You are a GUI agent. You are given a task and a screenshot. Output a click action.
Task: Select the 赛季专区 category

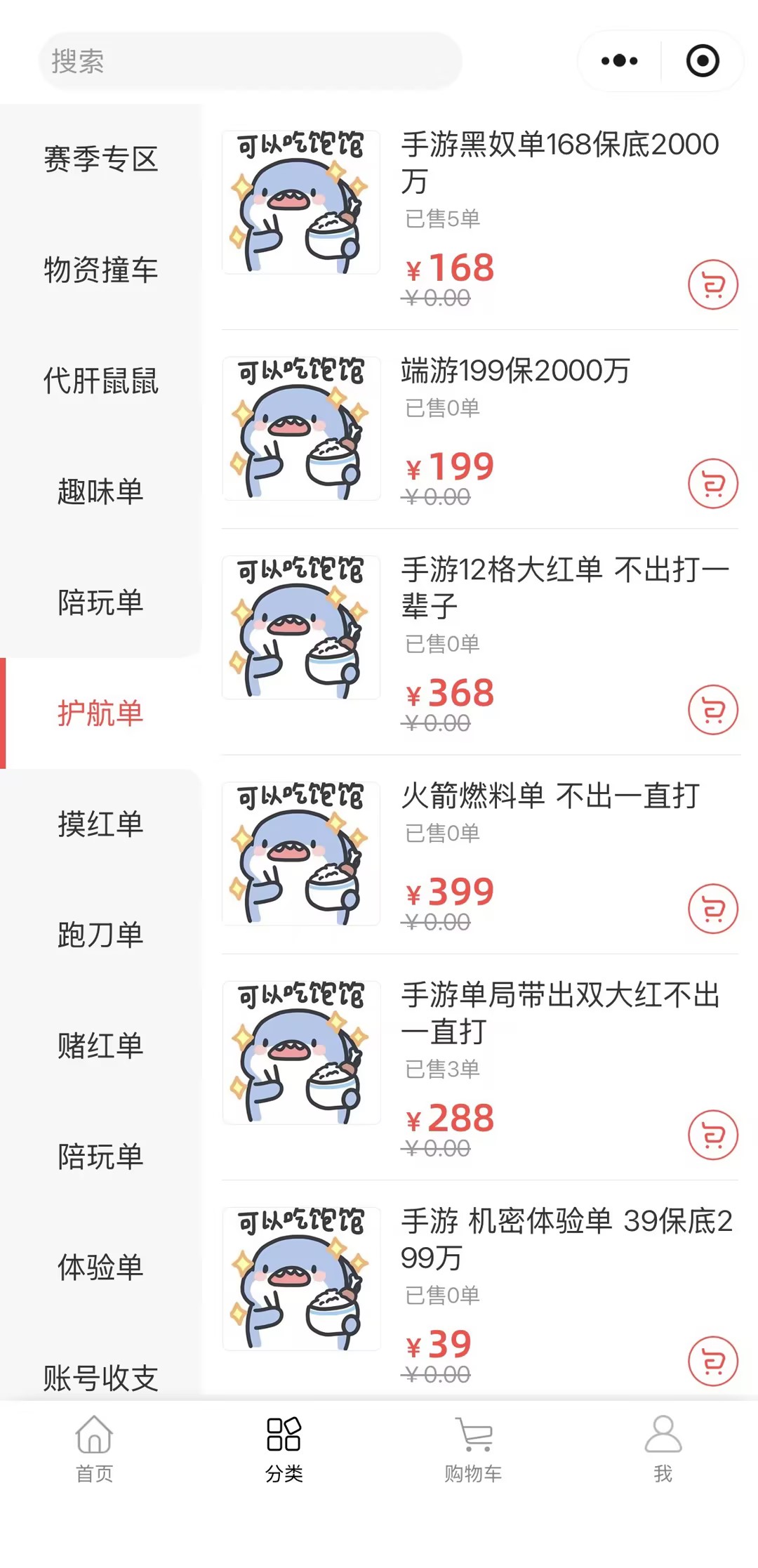(x=100, y=159)
